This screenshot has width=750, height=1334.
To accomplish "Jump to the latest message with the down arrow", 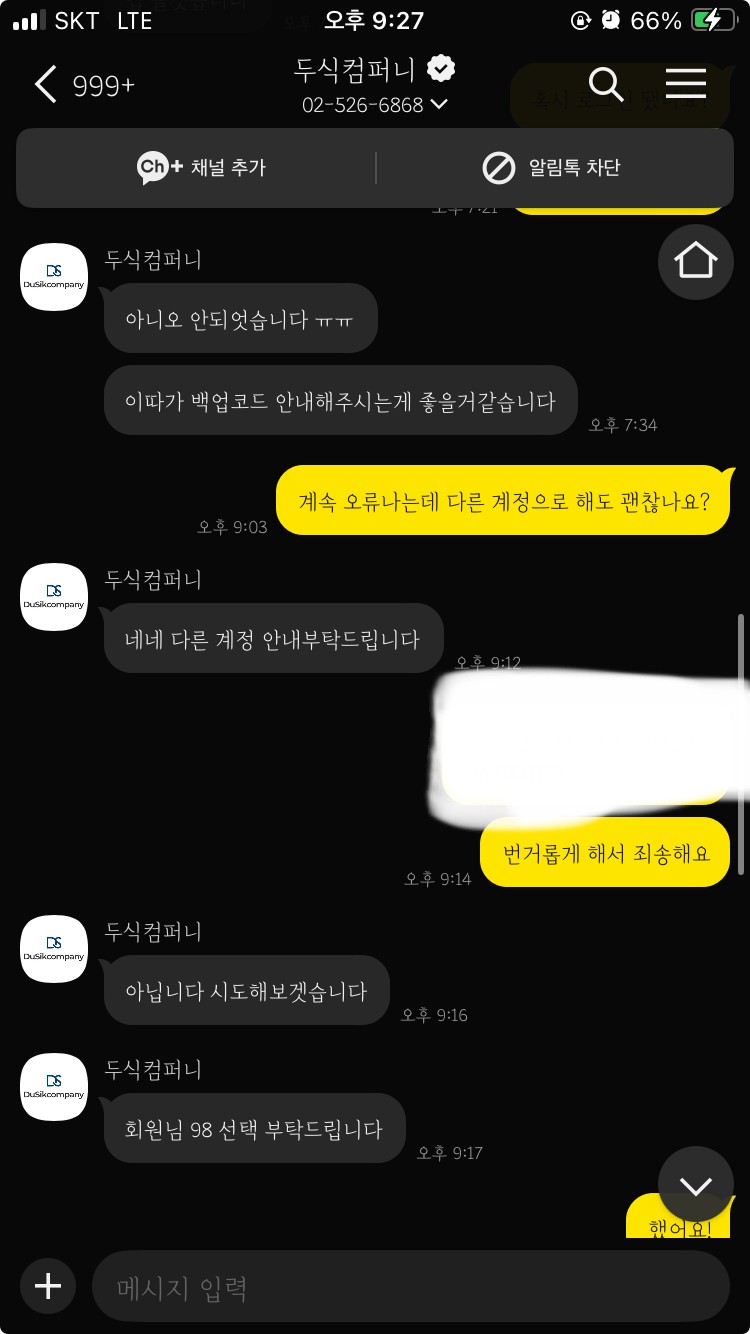I will click(x=696, y=1185).
